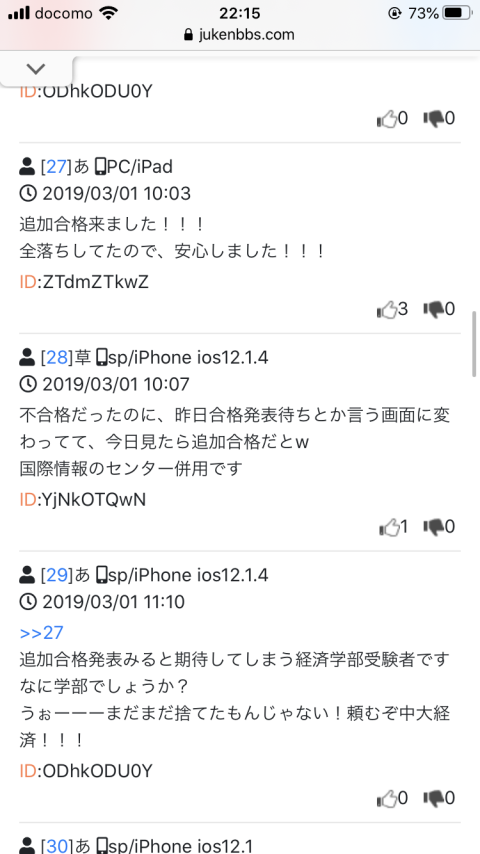Image resolution: width=480 pixels, height=854 pixels.
Task: Open post number 27 link
Action: 56,167
